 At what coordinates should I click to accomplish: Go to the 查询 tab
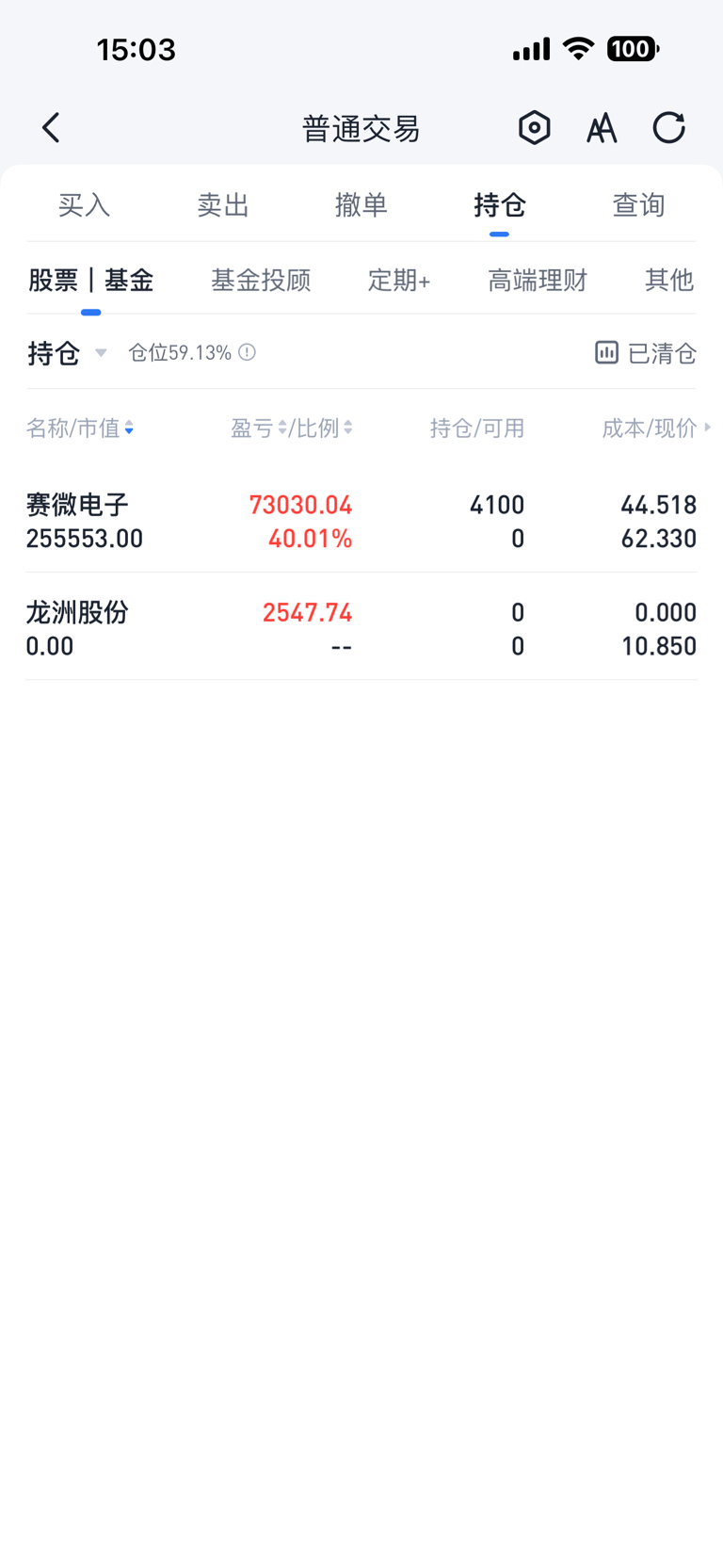(x=638, y=205)
